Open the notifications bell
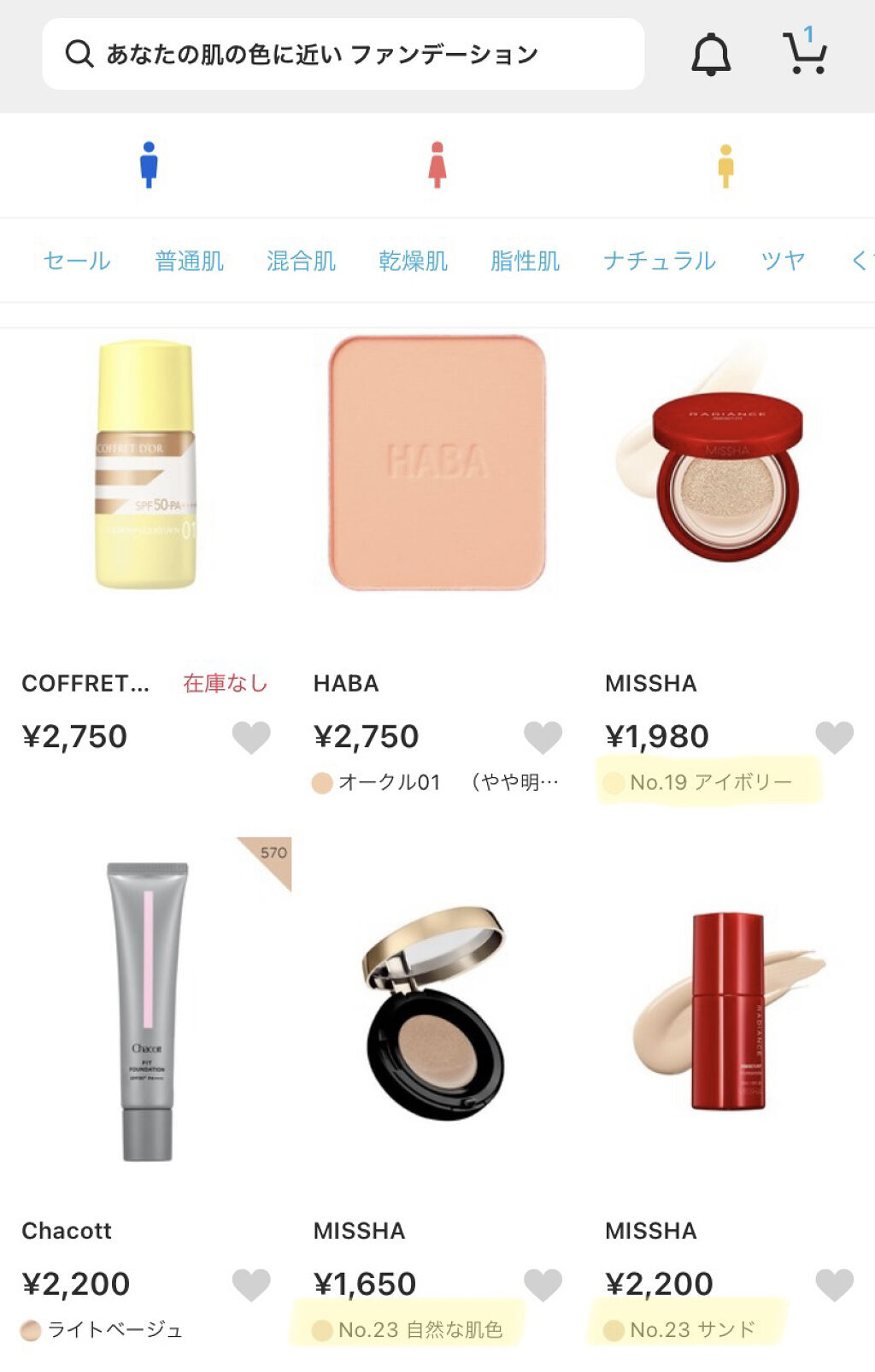 [x=710, y=55]
